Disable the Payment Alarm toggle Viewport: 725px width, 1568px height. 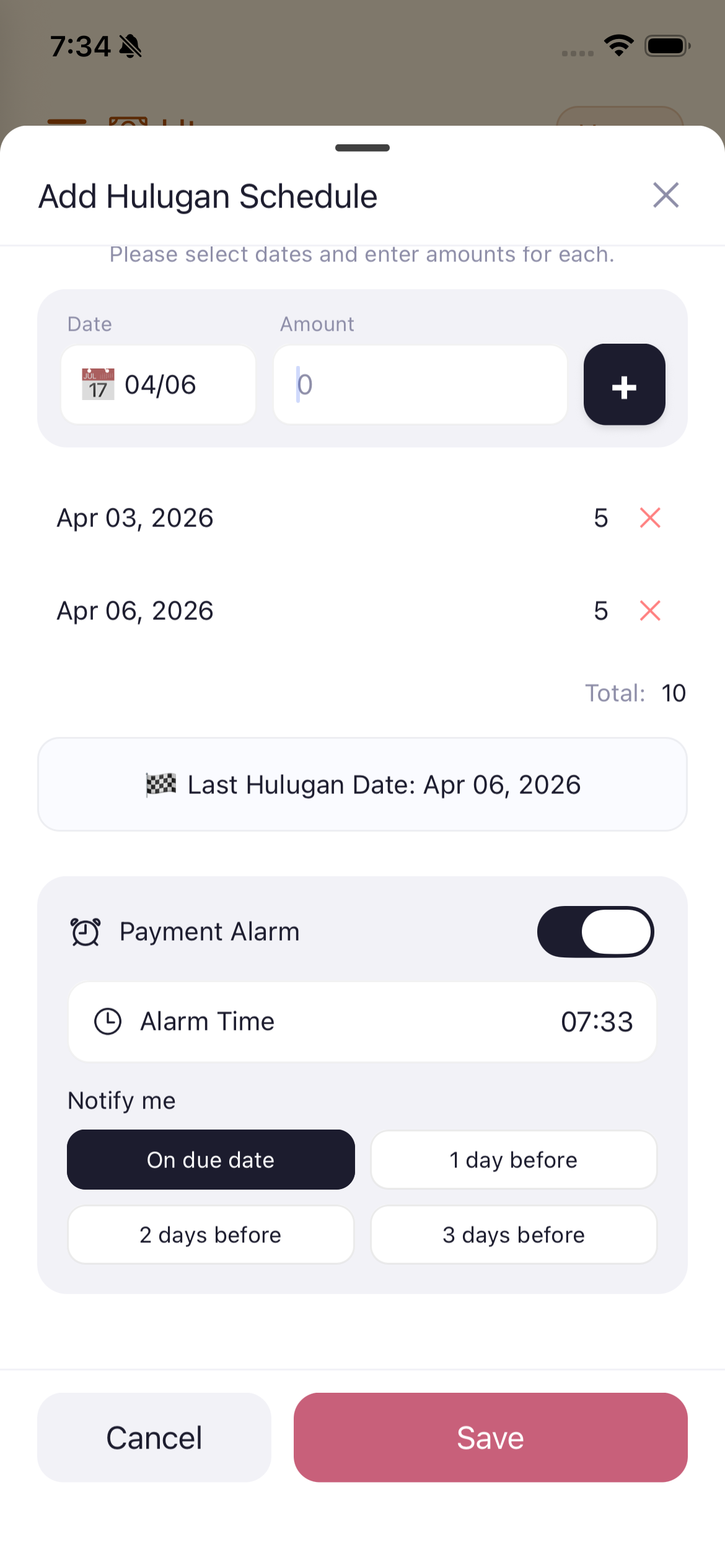pos(595,931)
